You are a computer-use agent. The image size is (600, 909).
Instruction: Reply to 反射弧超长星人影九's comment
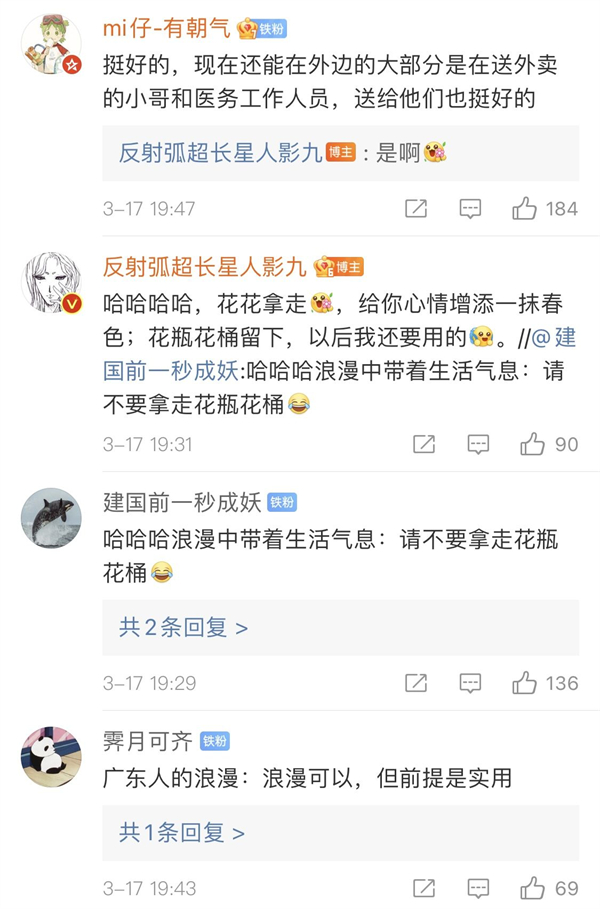pos(479,444)
